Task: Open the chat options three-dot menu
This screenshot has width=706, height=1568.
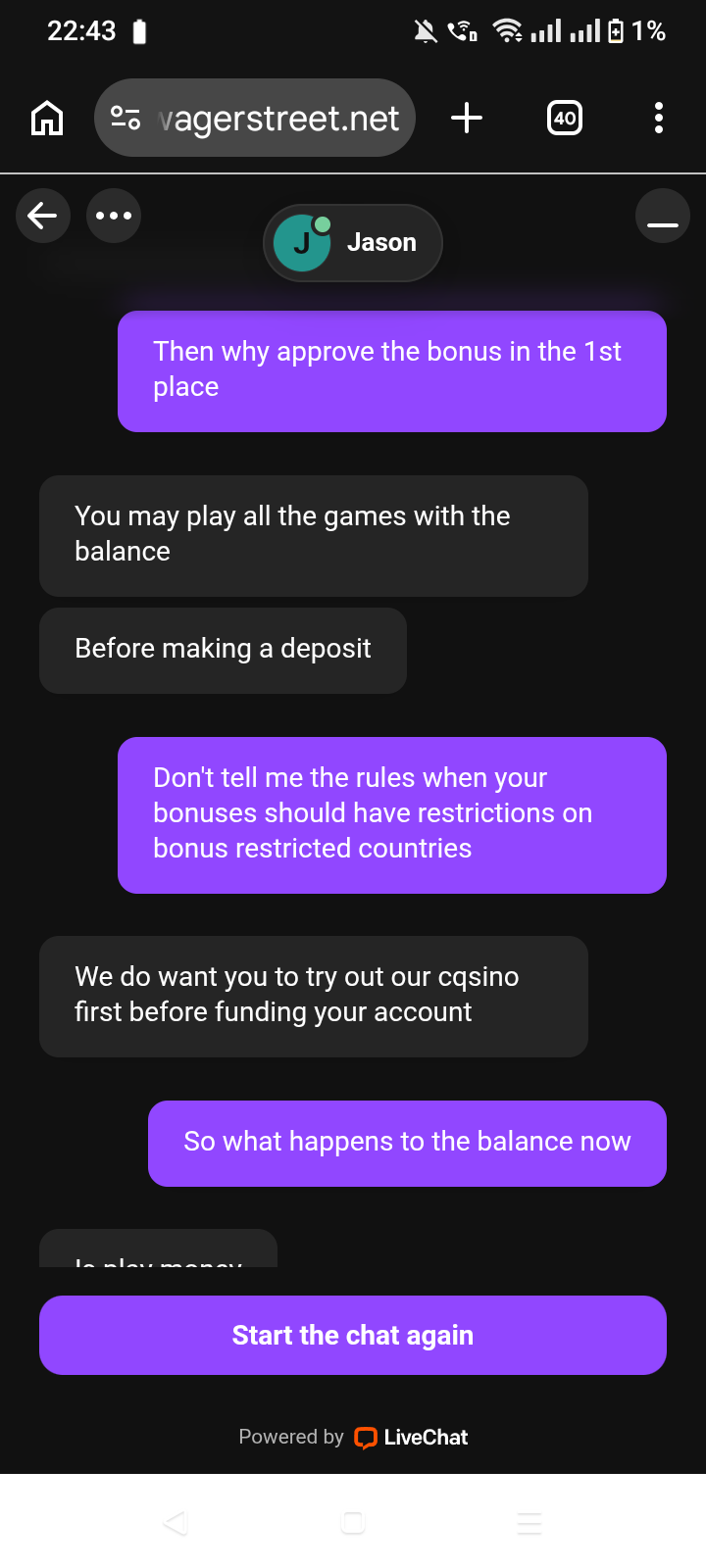Action: click(x=114, y=216)
